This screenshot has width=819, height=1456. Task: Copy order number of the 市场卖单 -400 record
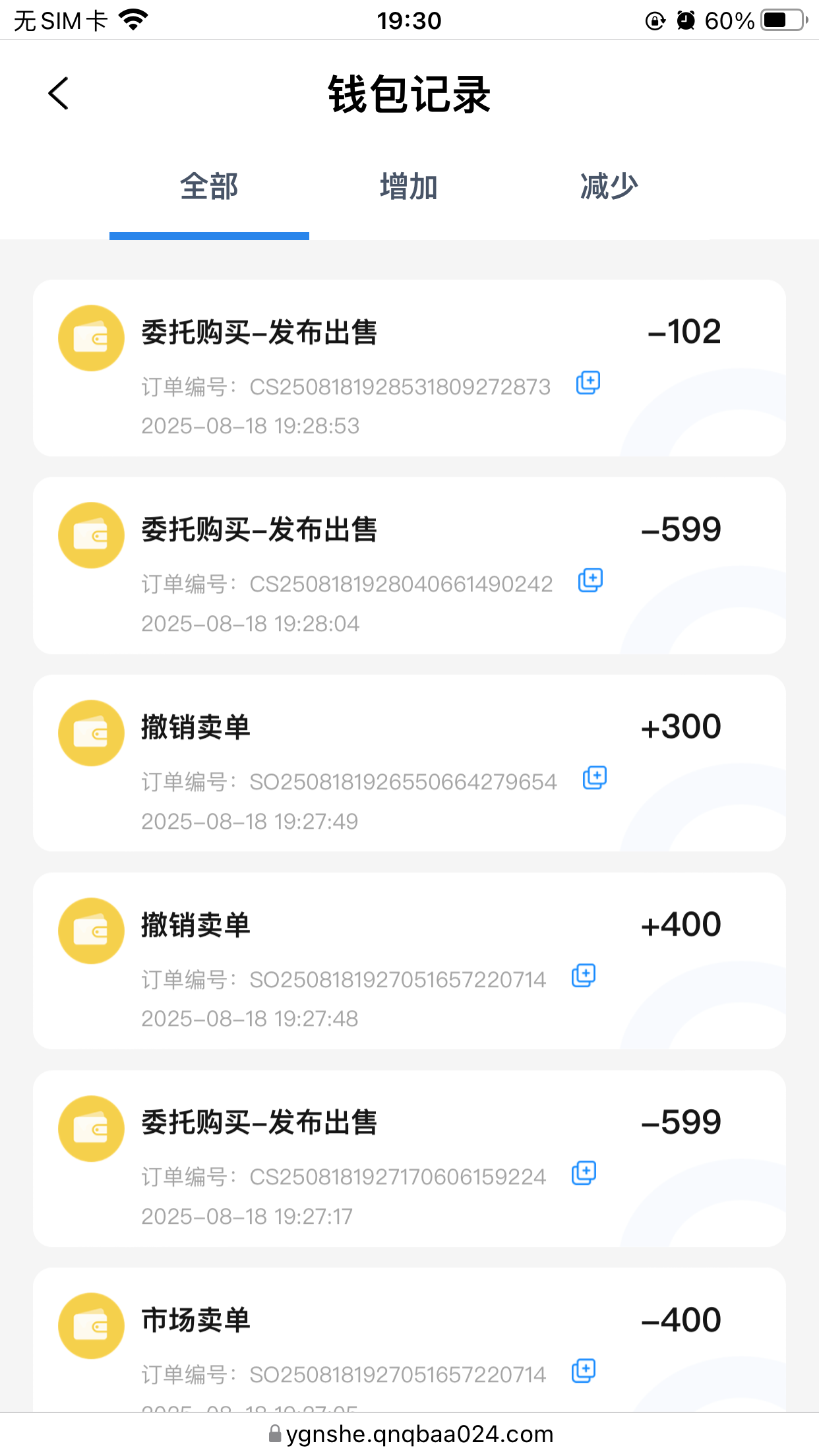pyautogui.click(x=584, y=1371)
